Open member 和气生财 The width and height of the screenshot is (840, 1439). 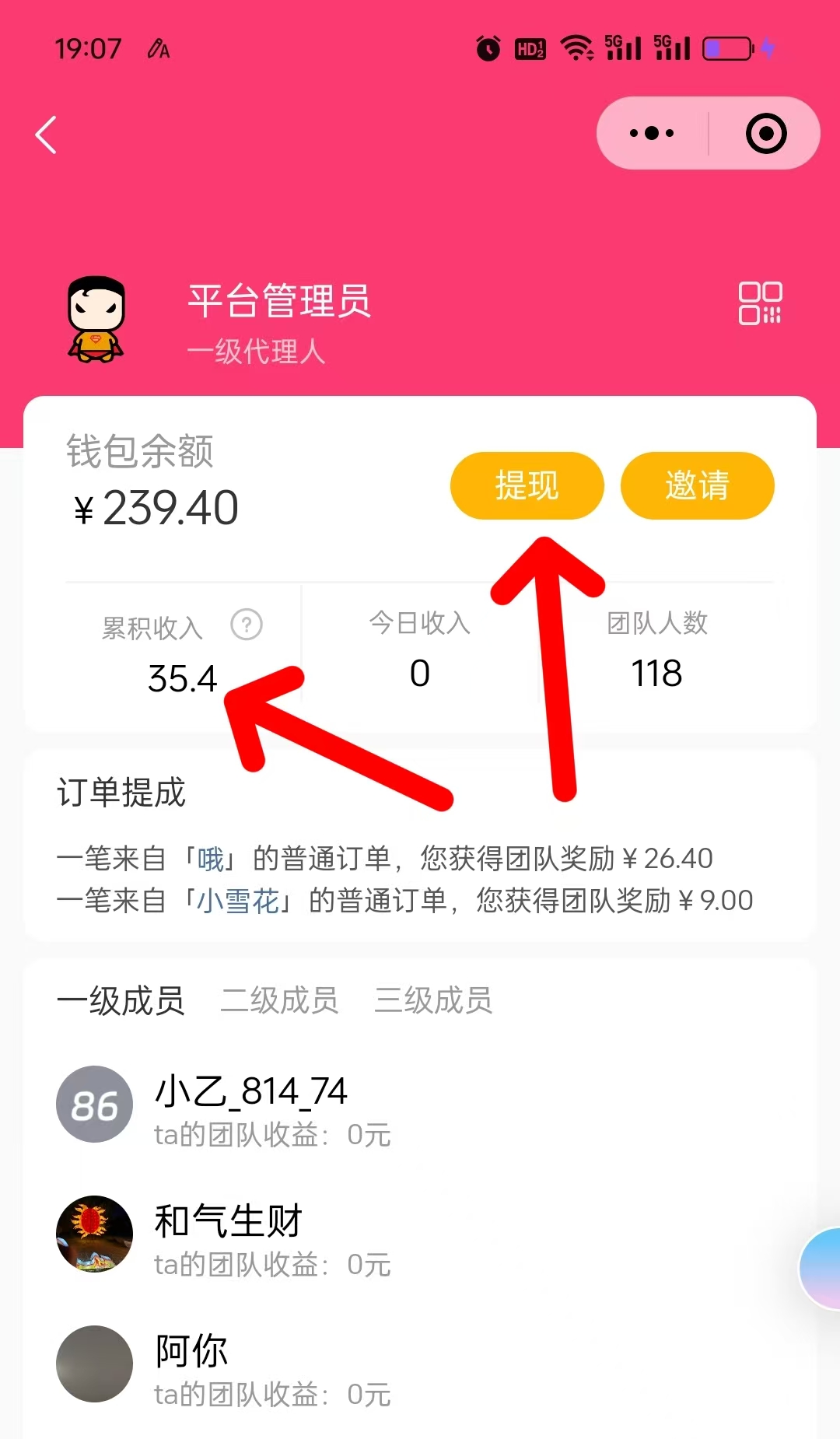pyautogui.click(x=227, y=1234)
